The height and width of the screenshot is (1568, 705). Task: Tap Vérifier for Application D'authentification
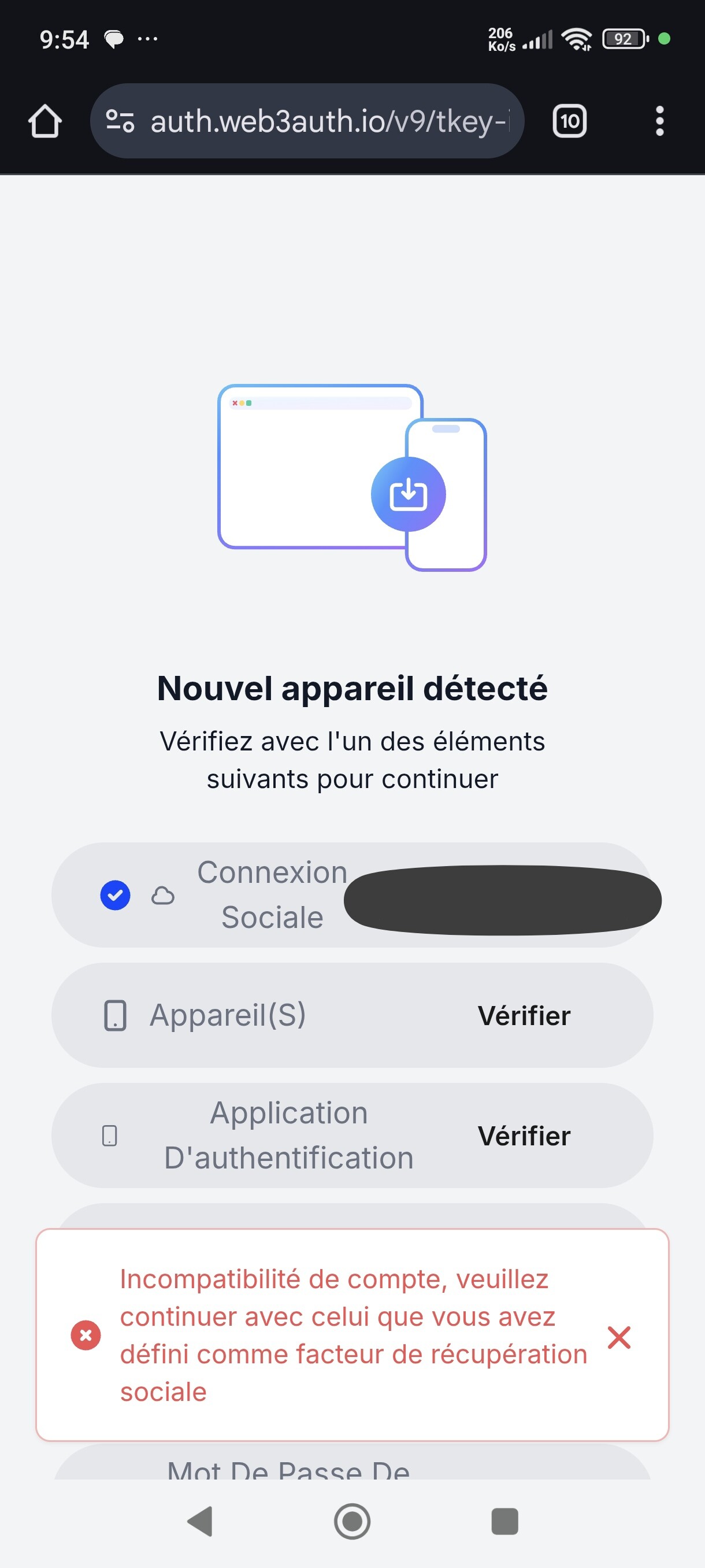pyautogui.click(x=524, y=1136)
